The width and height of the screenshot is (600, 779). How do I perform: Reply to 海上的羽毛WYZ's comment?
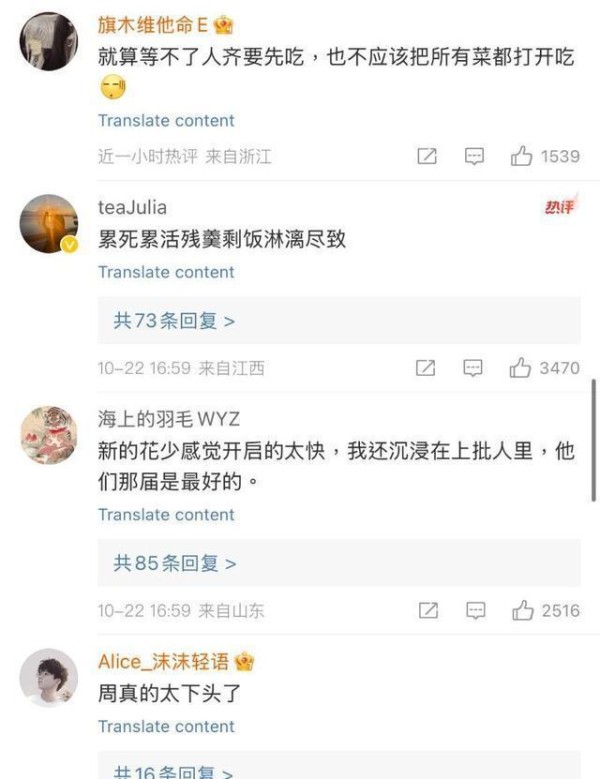coord(474,610)
